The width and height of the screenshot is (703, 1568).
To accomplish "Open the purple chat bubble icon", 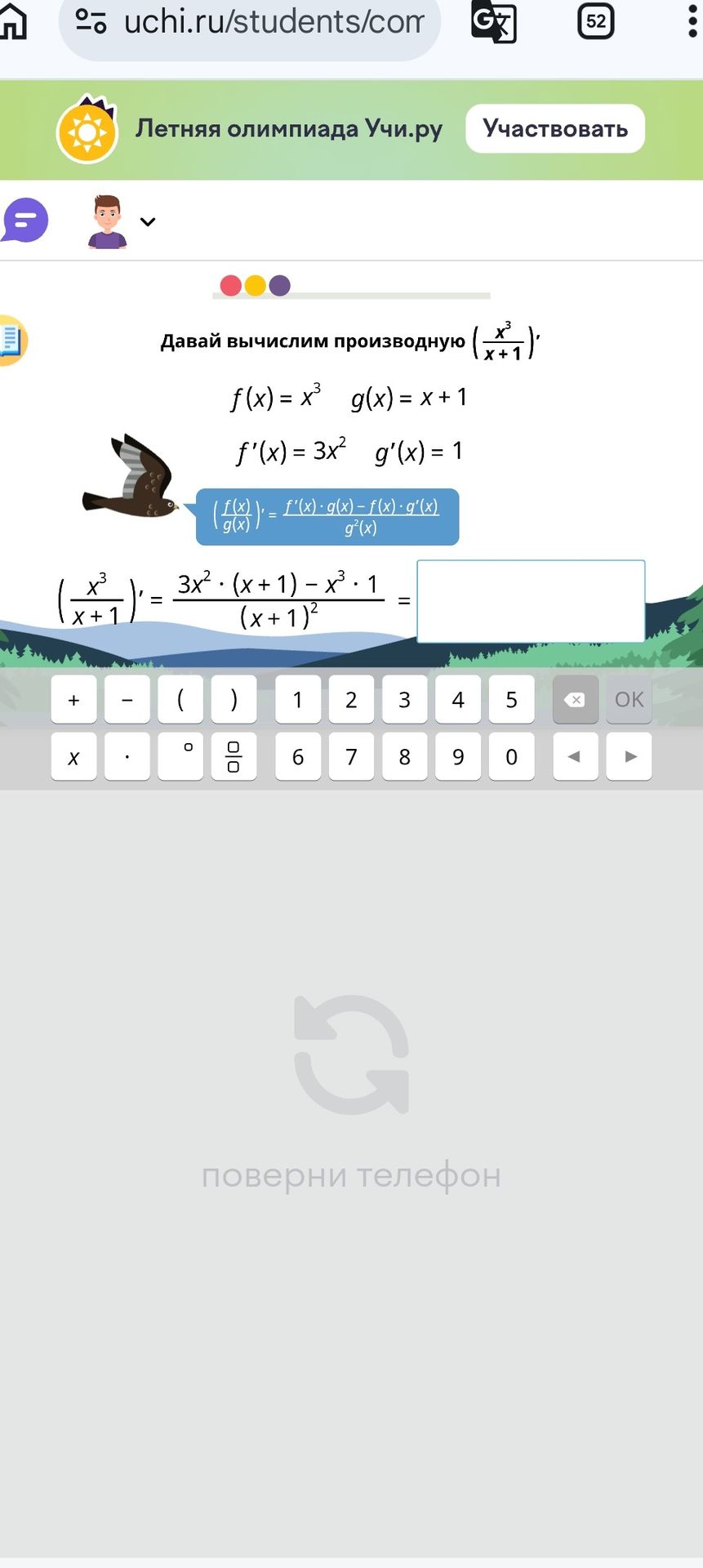I will click(x=25, y=220).
